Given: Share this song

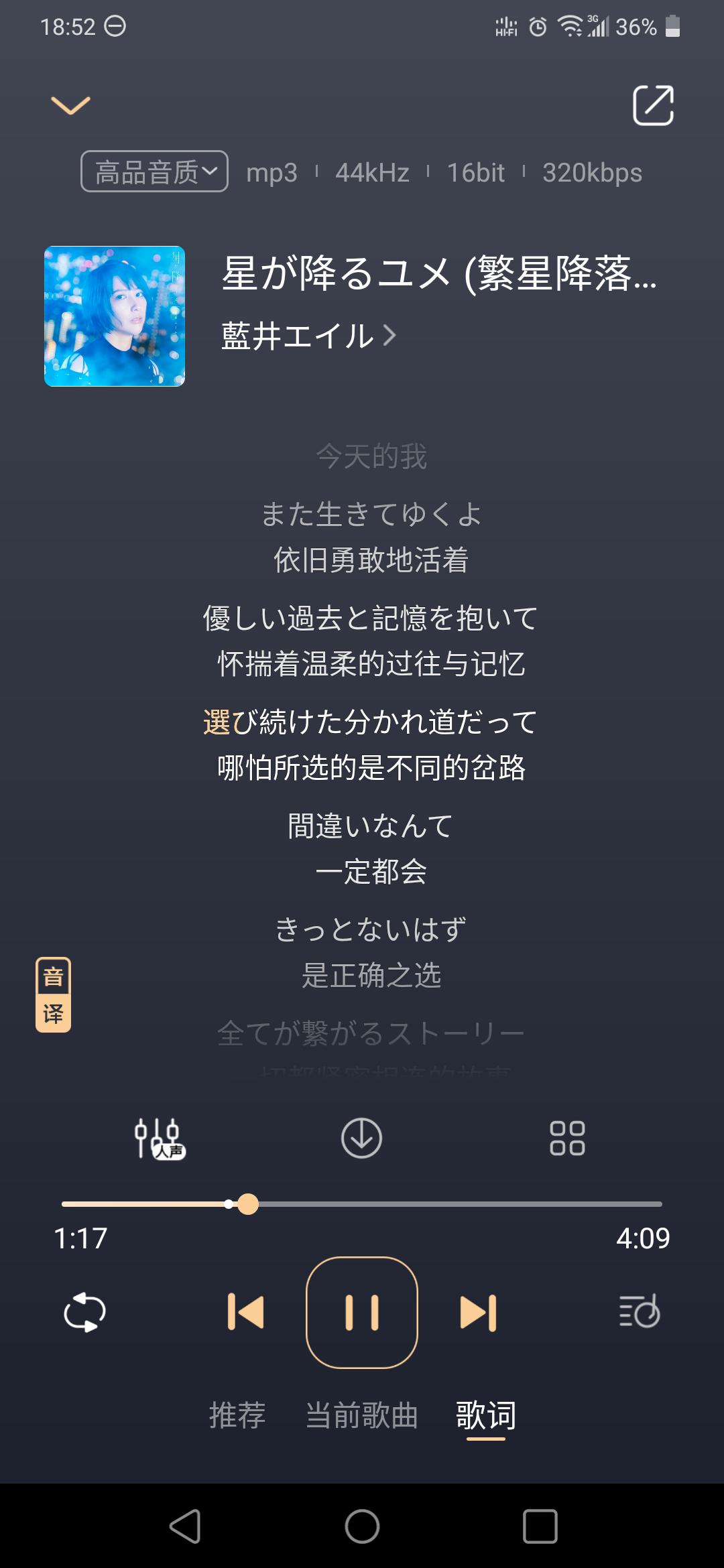Looking at the screenshot, I should pyautogui.click(x=653, y=105).
